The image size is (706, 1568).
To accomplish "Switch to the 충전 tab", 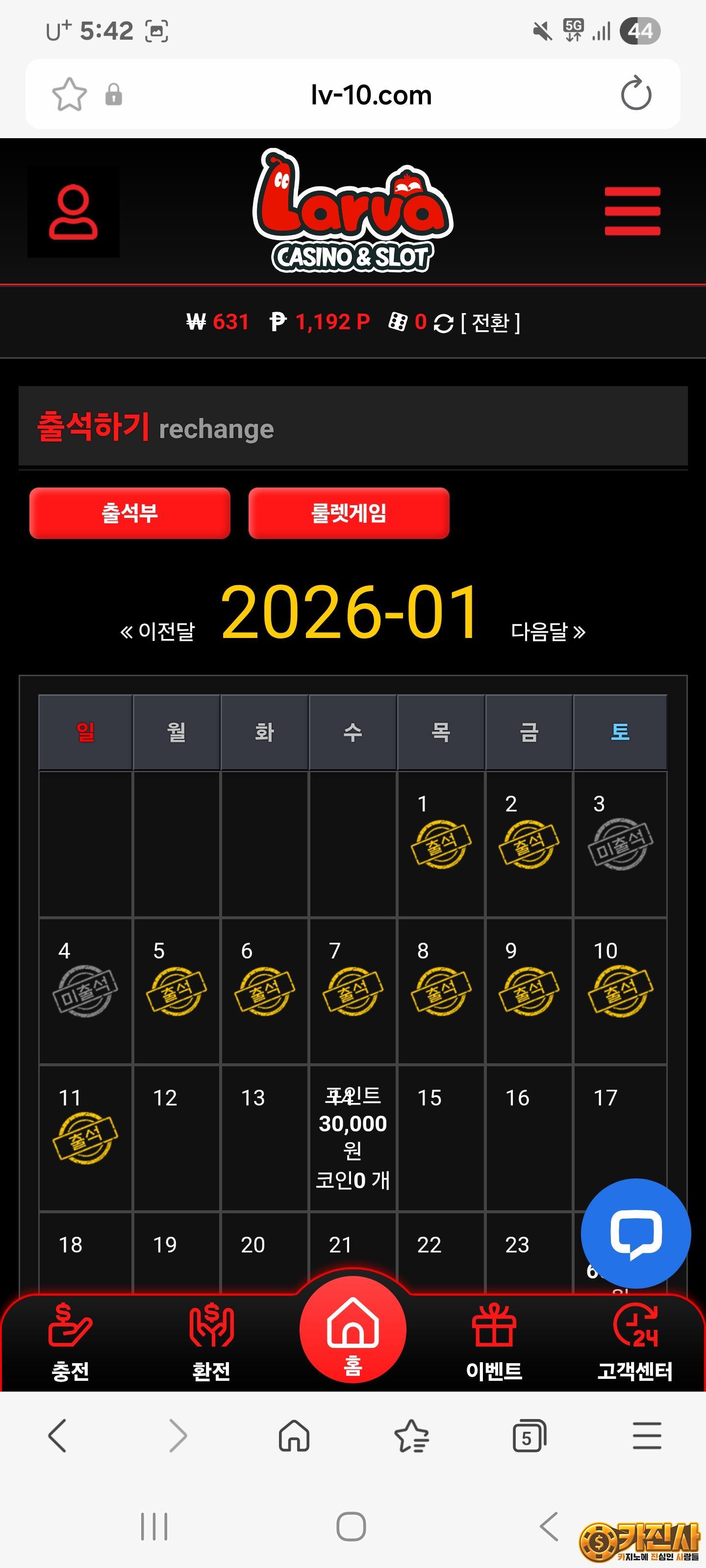I will coord(71,1342).
